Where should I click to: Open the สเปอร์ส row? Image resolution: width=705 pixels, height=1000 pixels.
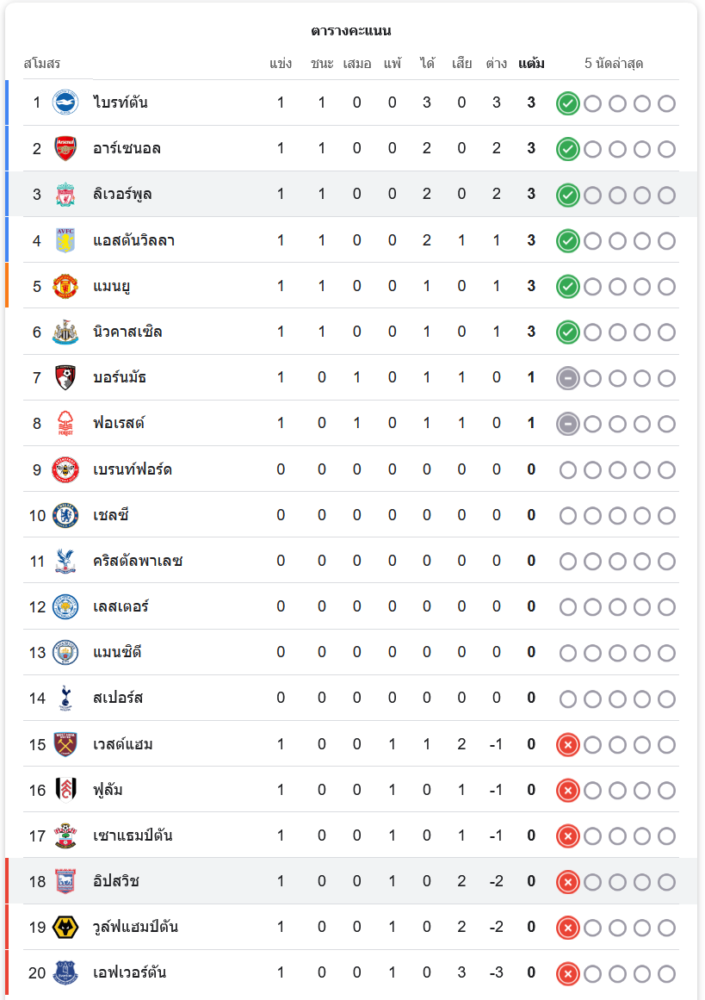tap(118, 698)
